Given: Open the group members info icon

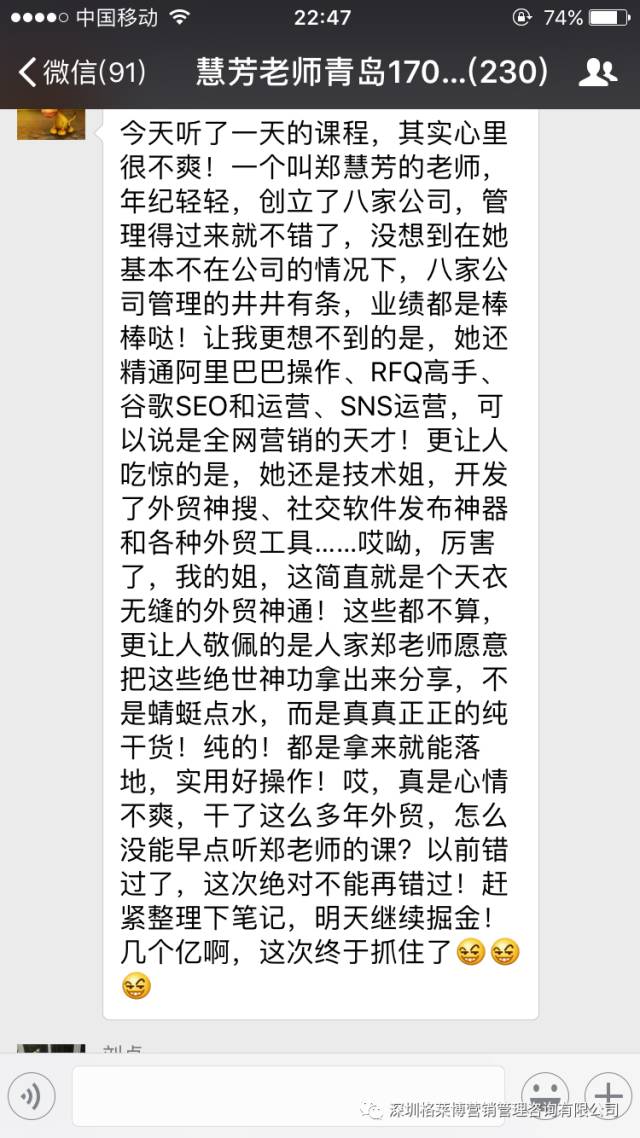Looking at the screenshot, I should point(597,72).
